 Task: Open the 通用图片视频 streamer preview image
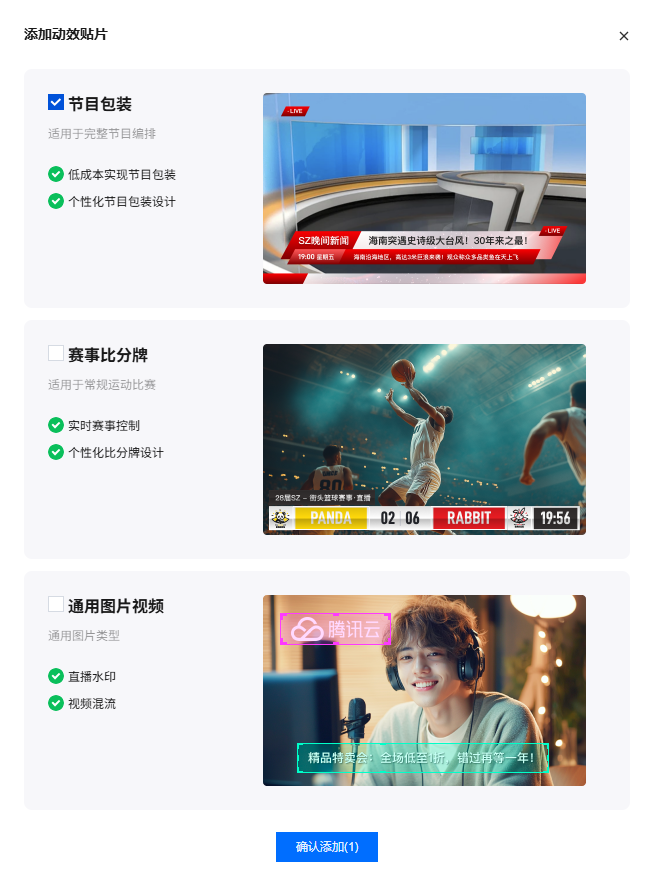click(x=424, y=690)
